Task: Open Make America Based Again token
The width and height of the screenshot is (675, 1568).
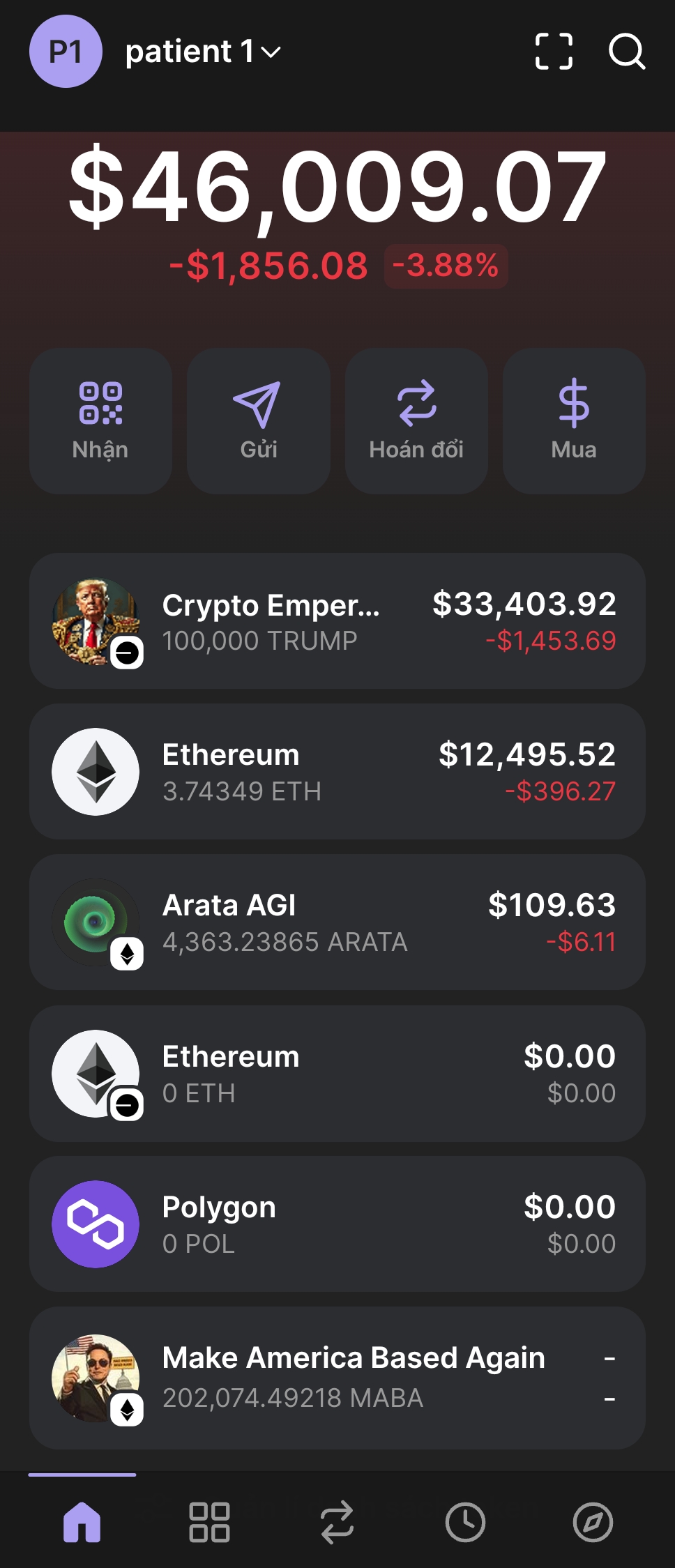Action: [337, 1378]
